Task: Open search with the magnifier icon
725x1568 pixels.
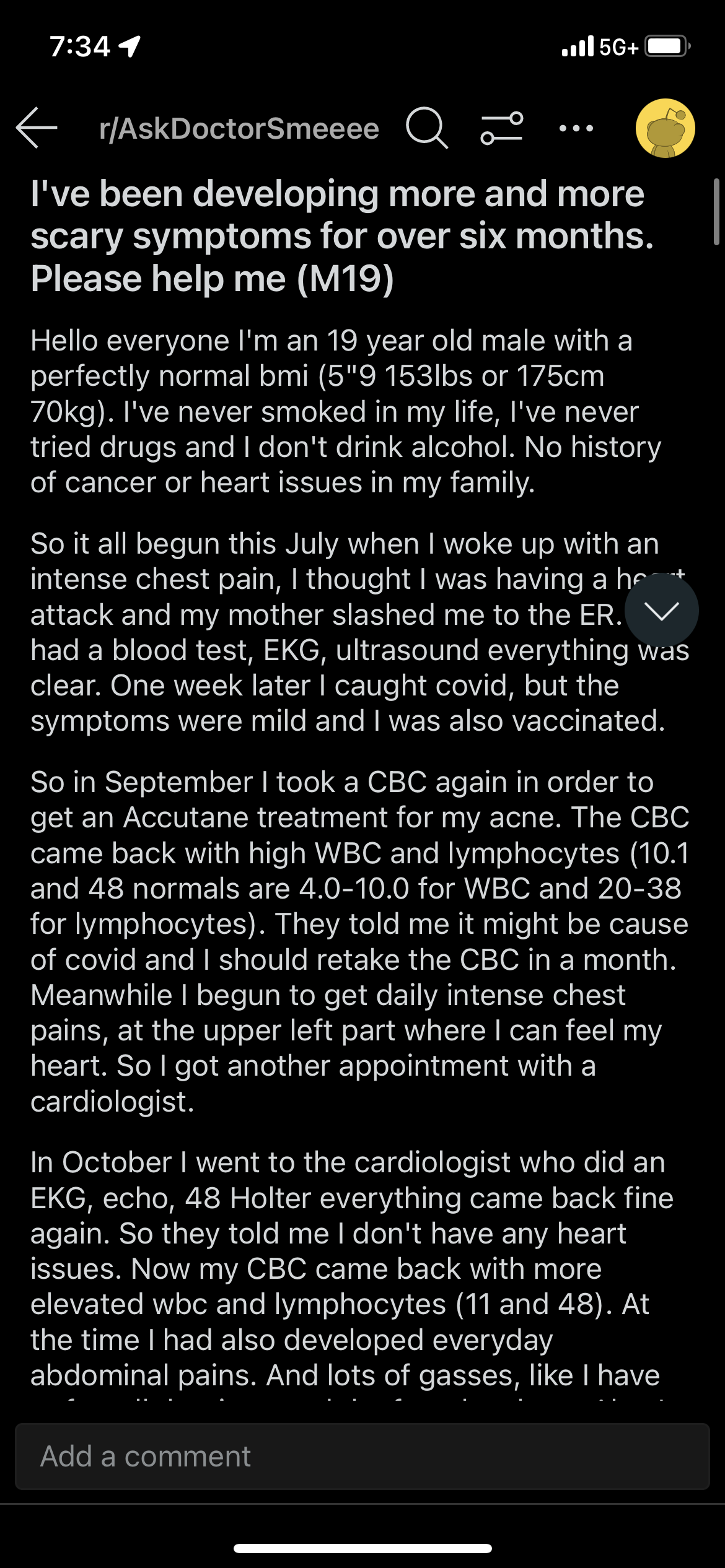Action: (x=426, y=128)
